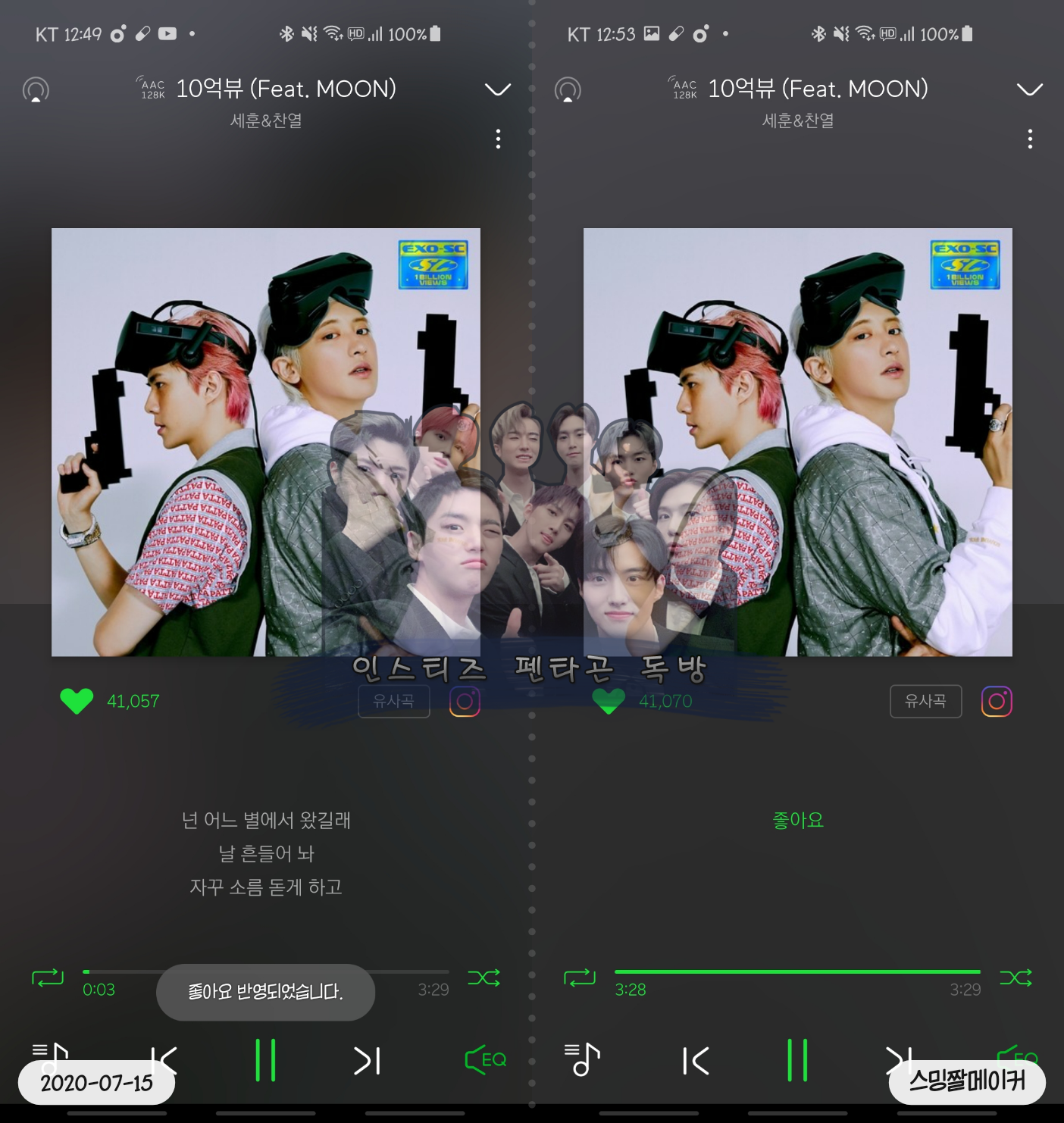Seek using the playback progress bar

coord(265,970)
